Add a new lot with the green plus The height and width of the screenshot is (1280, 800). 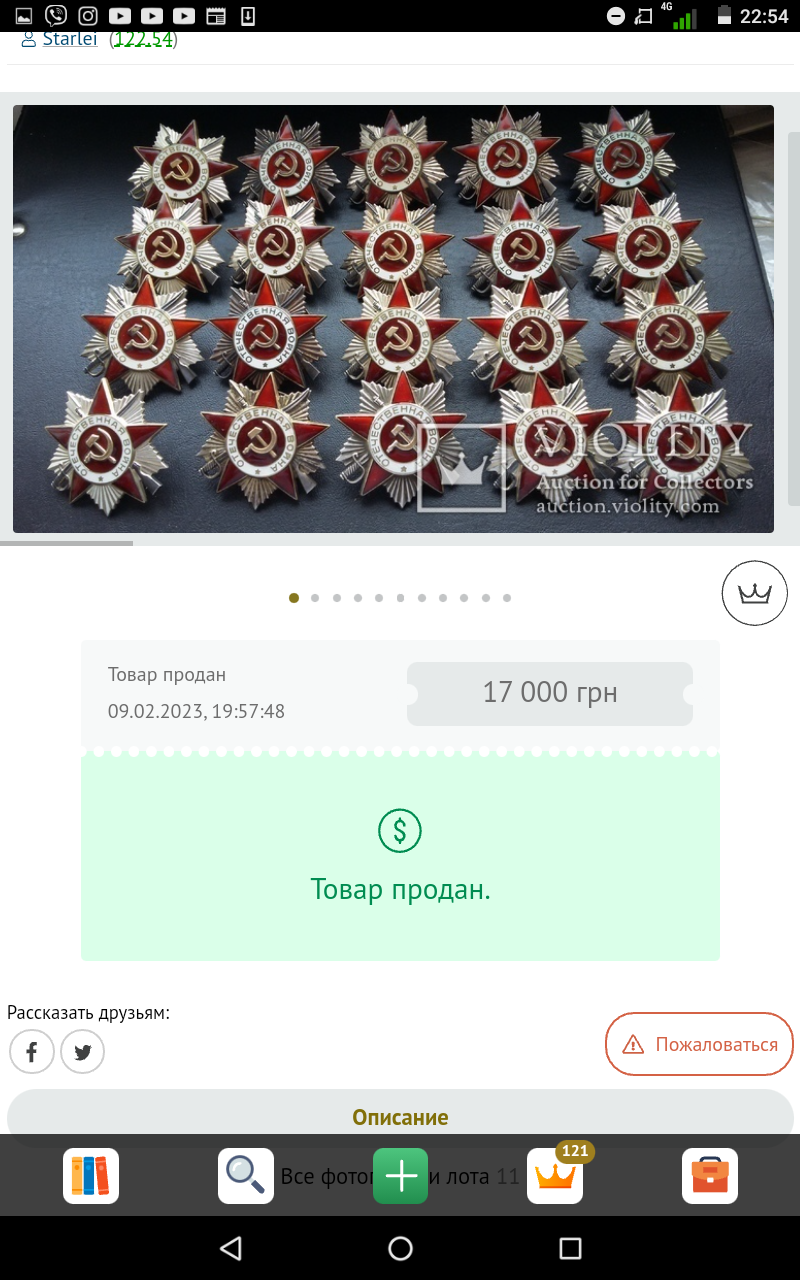(x=400, y=1176)
